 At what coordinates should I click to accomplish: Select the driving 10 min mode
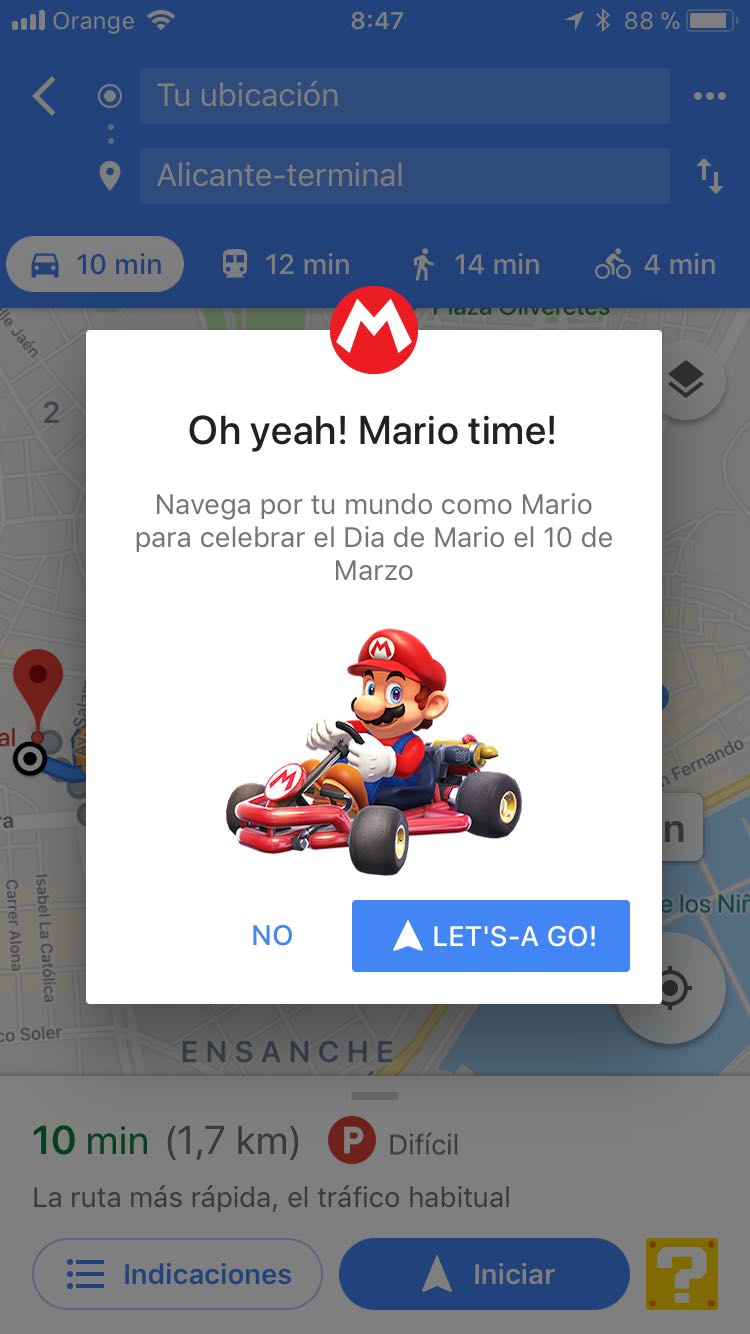pos(96,265)
